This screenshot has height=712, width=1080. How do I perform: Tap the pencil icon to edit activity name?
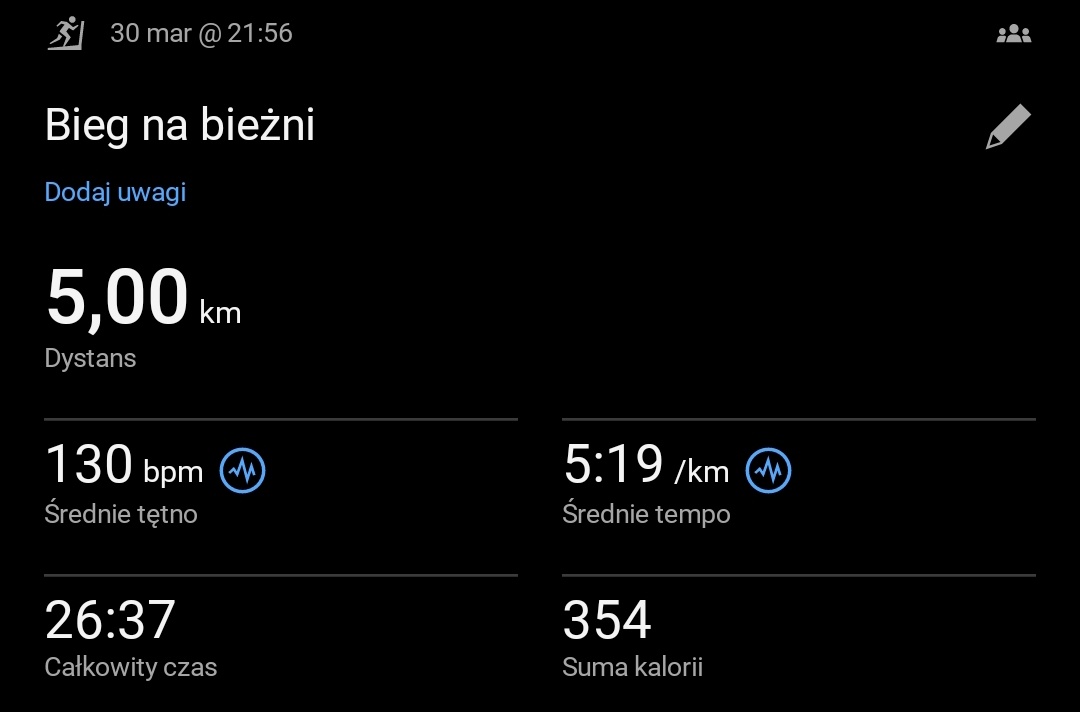point(1007,127)
